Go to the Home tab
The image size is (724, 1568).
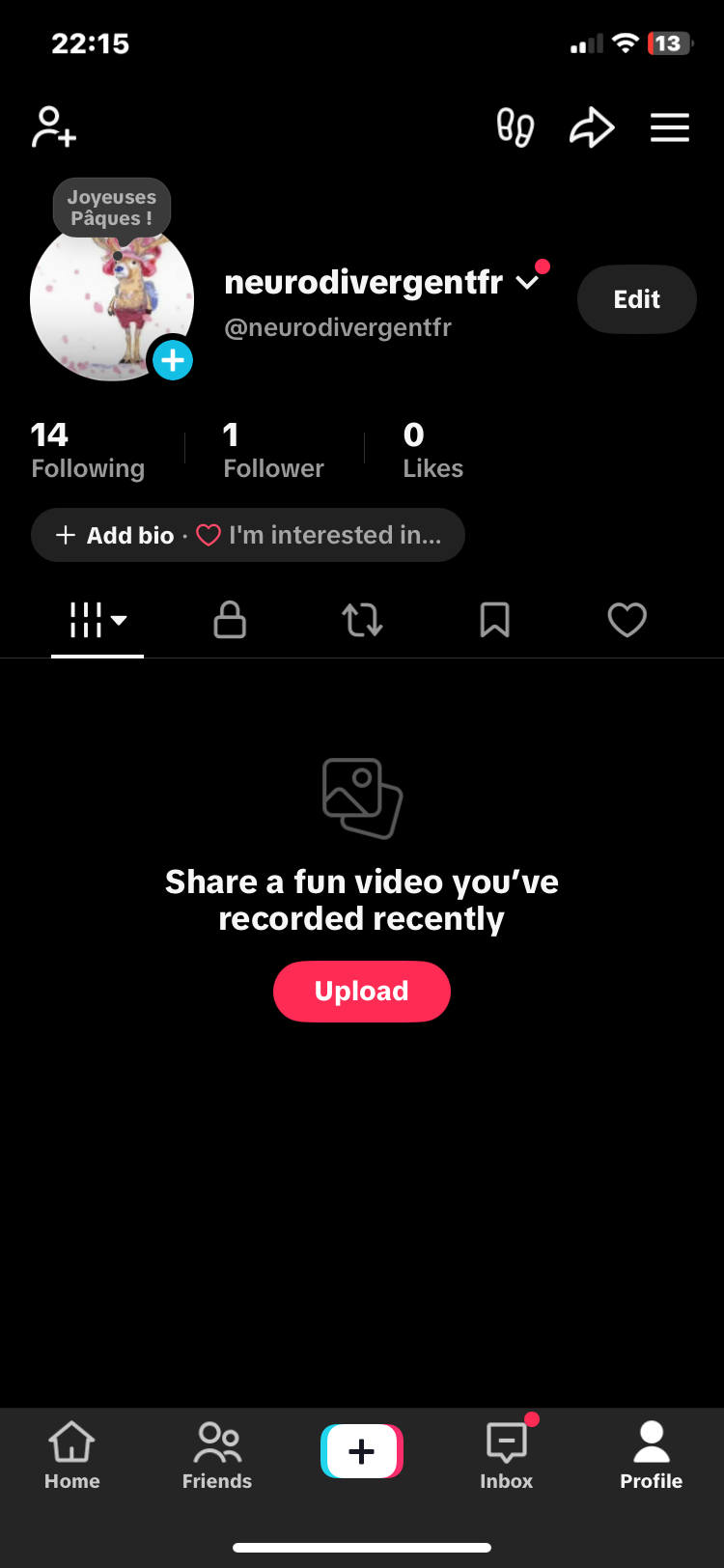click(72, 1455)
